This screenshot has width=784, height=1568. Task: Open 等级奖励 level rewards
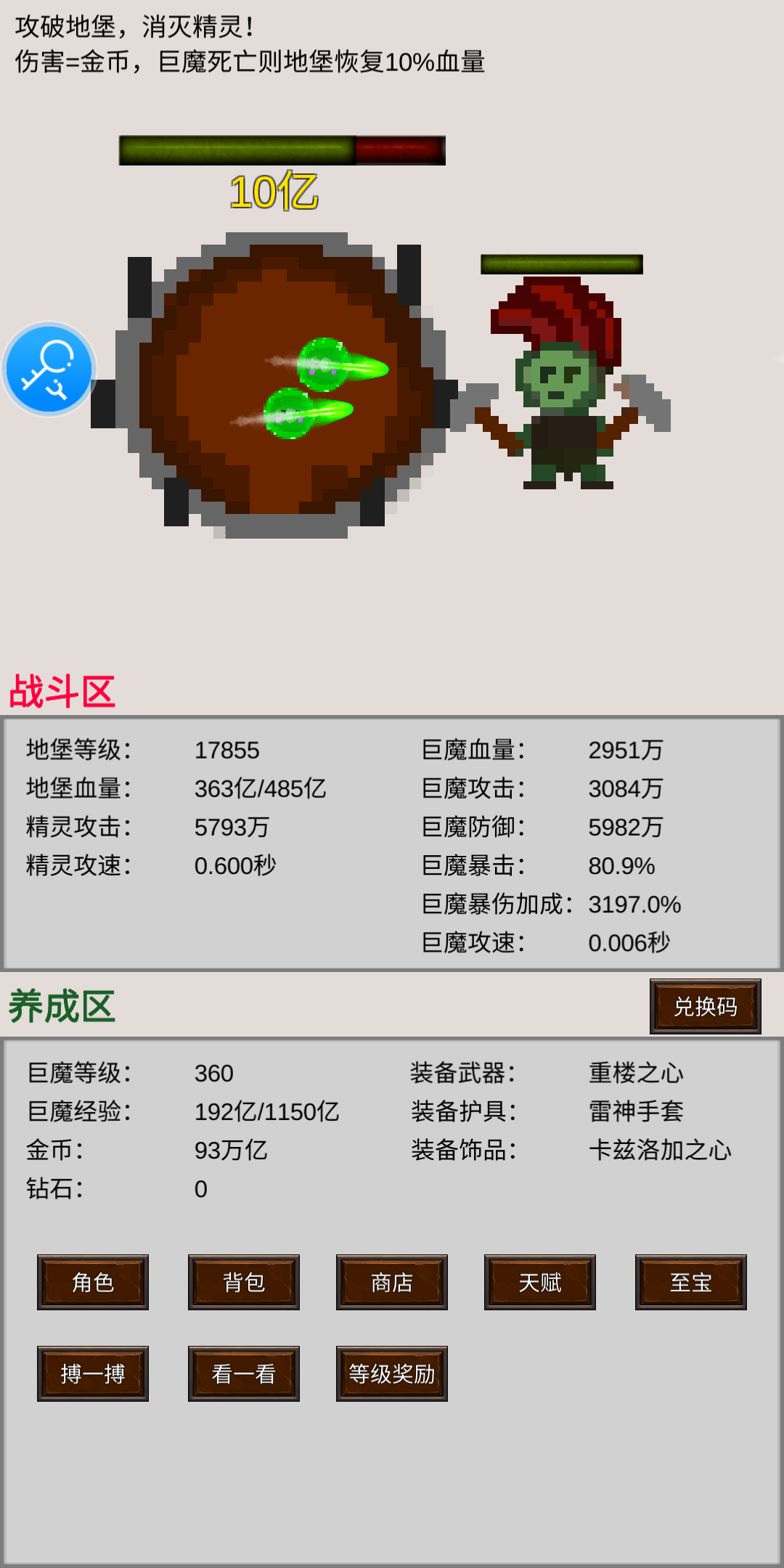[391, 1373]
